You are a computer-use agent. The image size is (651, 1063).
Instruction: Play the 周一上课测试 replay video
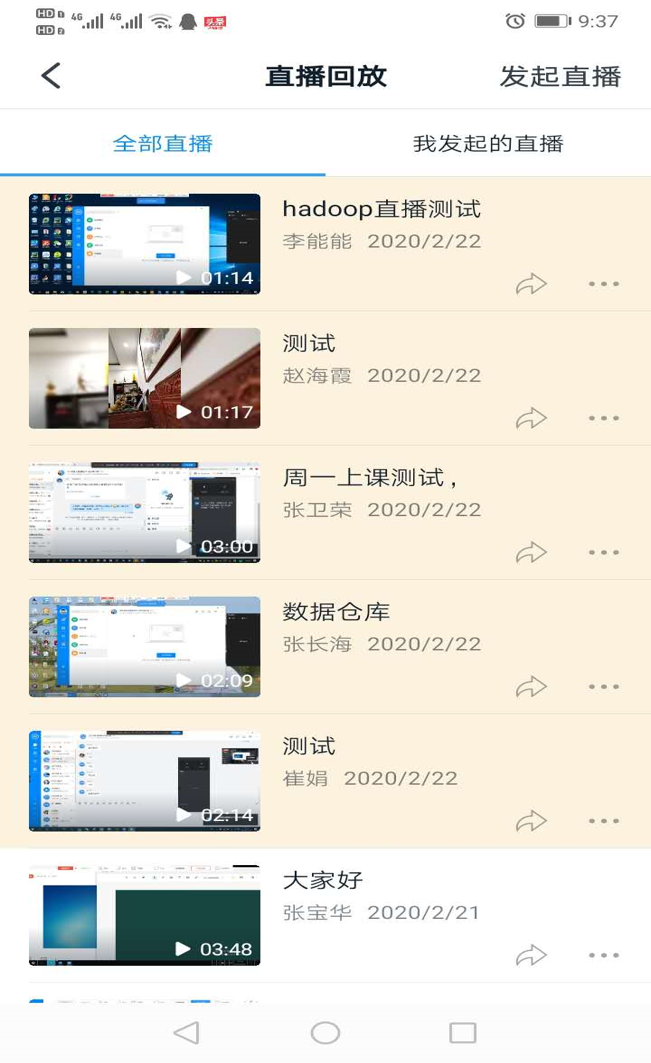point(144,512)
